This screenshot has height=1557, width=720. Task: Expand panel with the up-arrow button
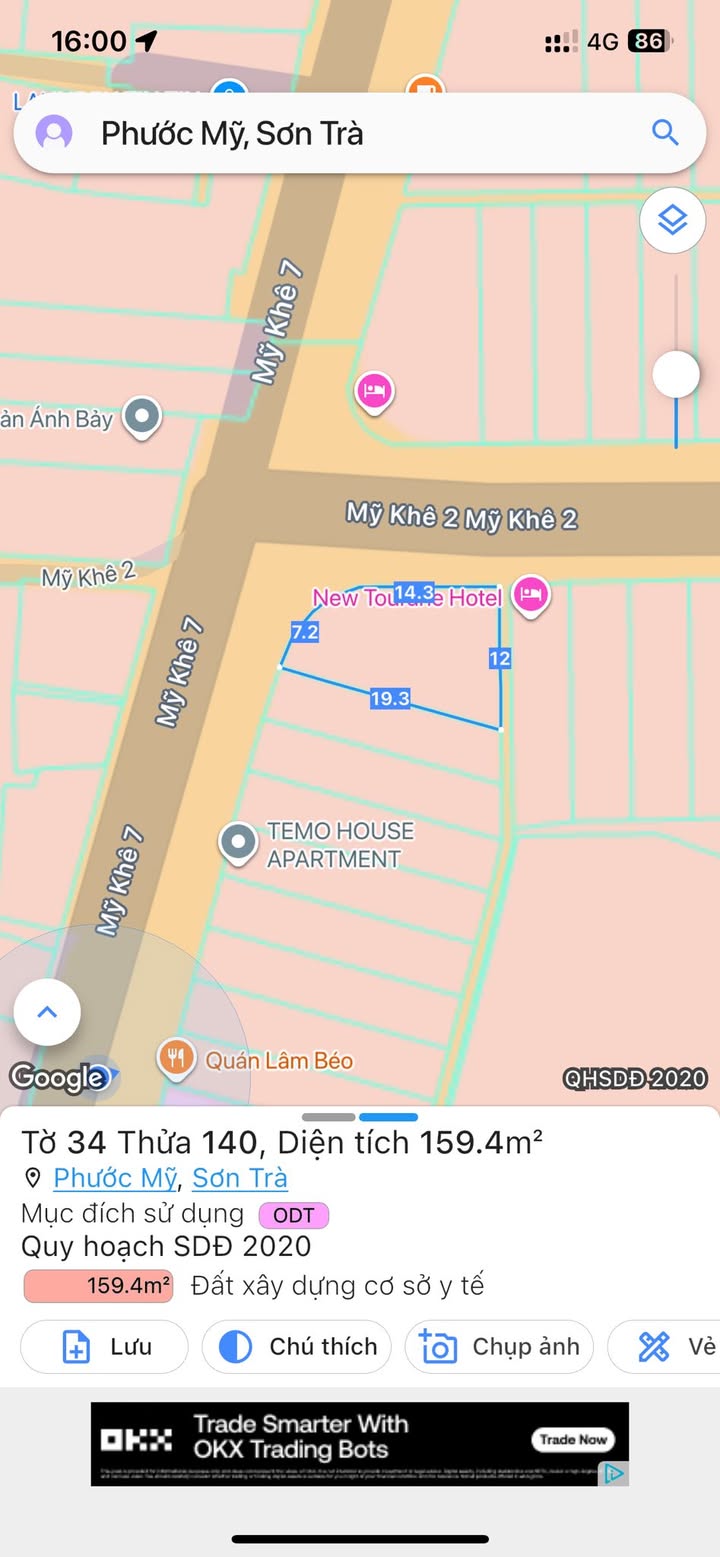coord(47,1012)
